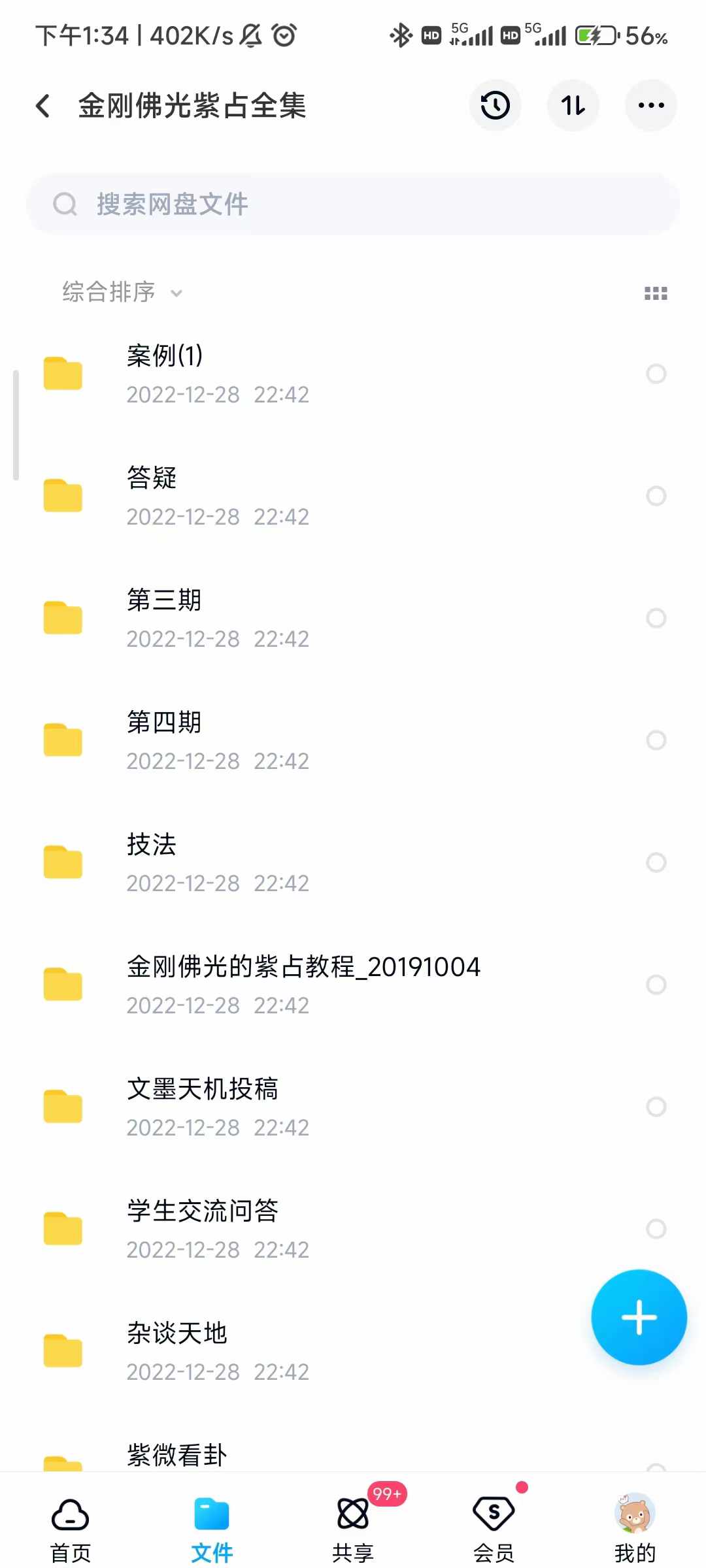
Task: Tap the blue plus add button
Action: [639, 1317]
